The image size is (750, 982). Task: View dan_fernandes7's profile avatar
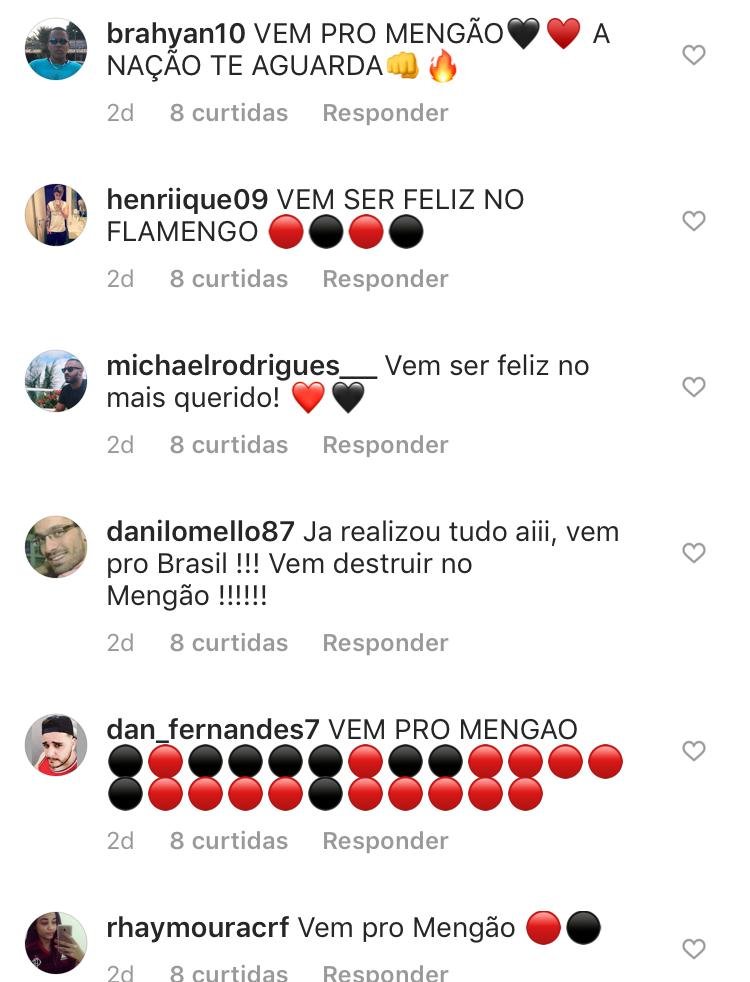point(56,745)
